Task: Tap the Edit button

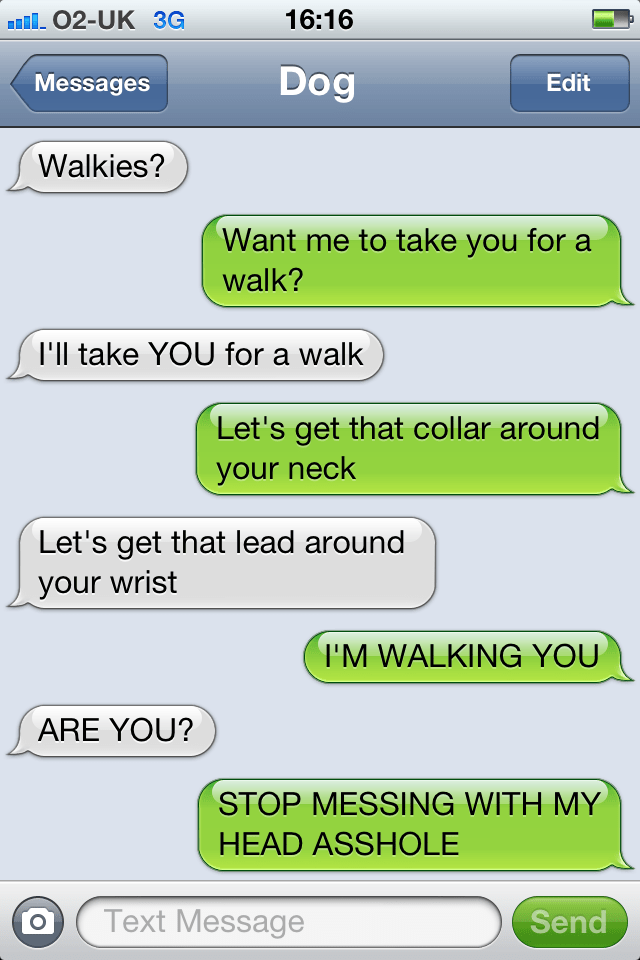Action: point(568,83)
